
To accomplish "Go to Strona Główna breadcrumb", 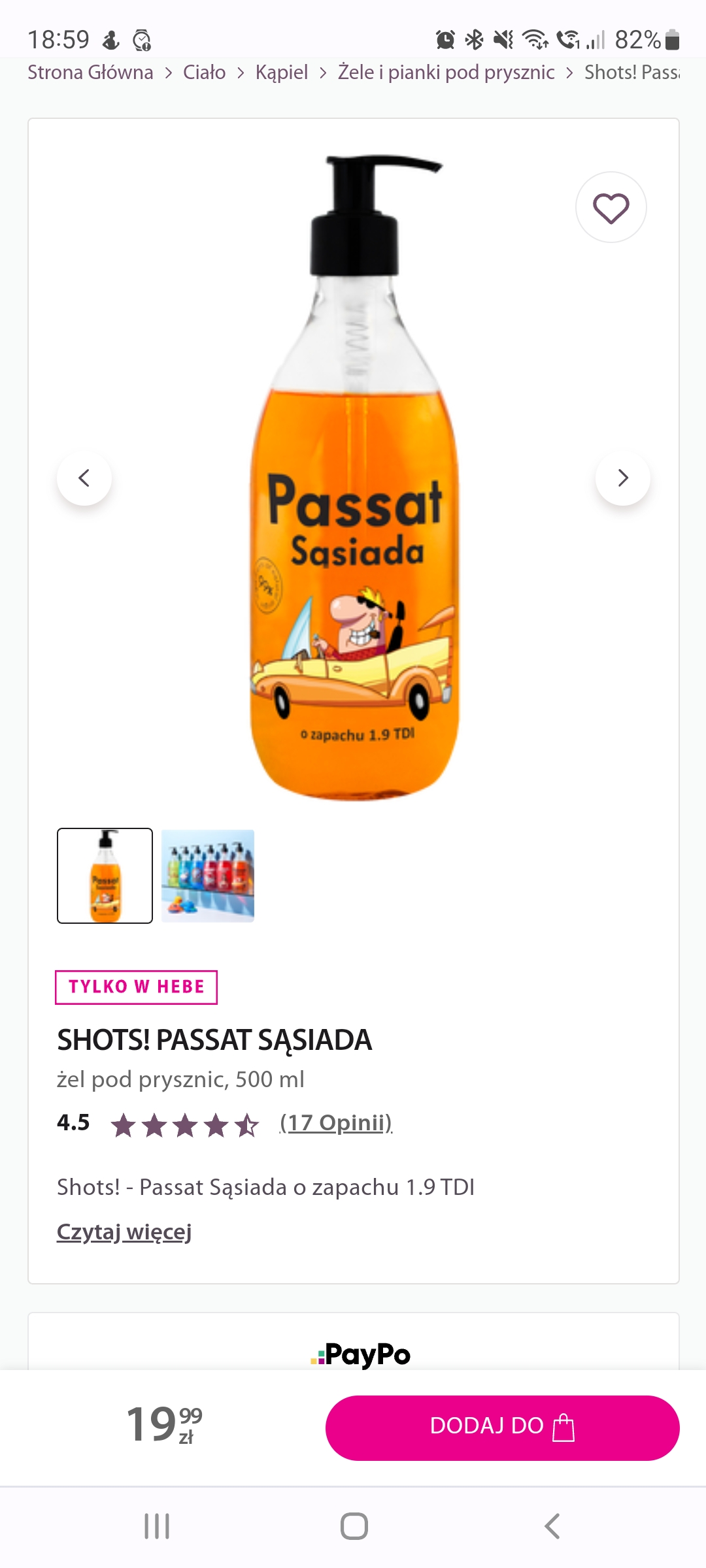I will pos(90,72).
